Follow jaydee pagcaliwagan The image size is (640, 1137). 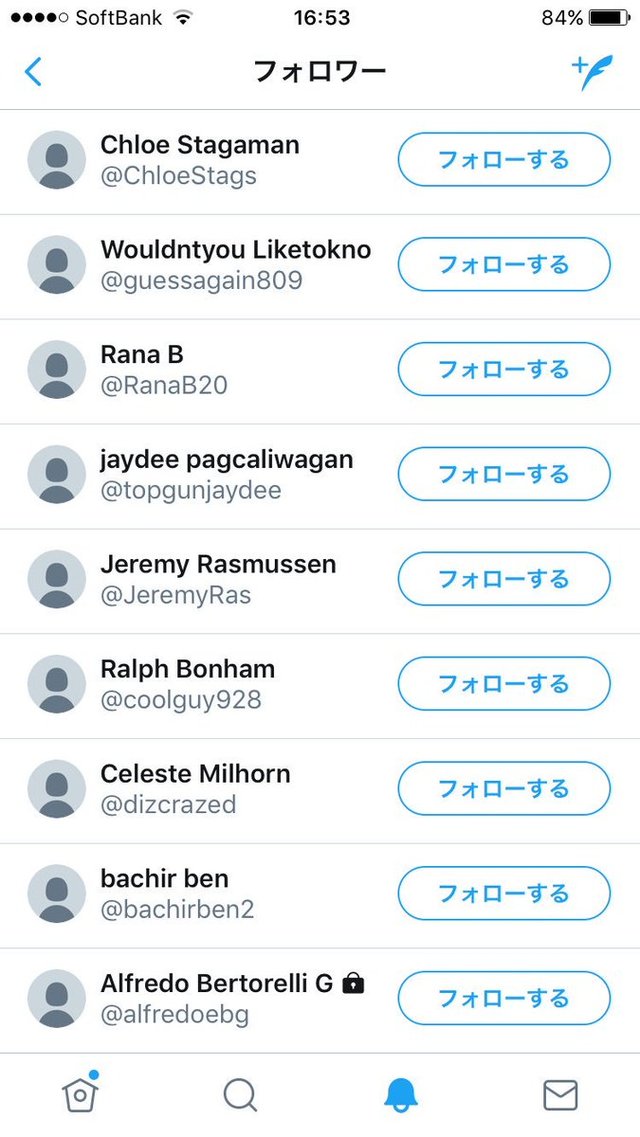[504, 474]
